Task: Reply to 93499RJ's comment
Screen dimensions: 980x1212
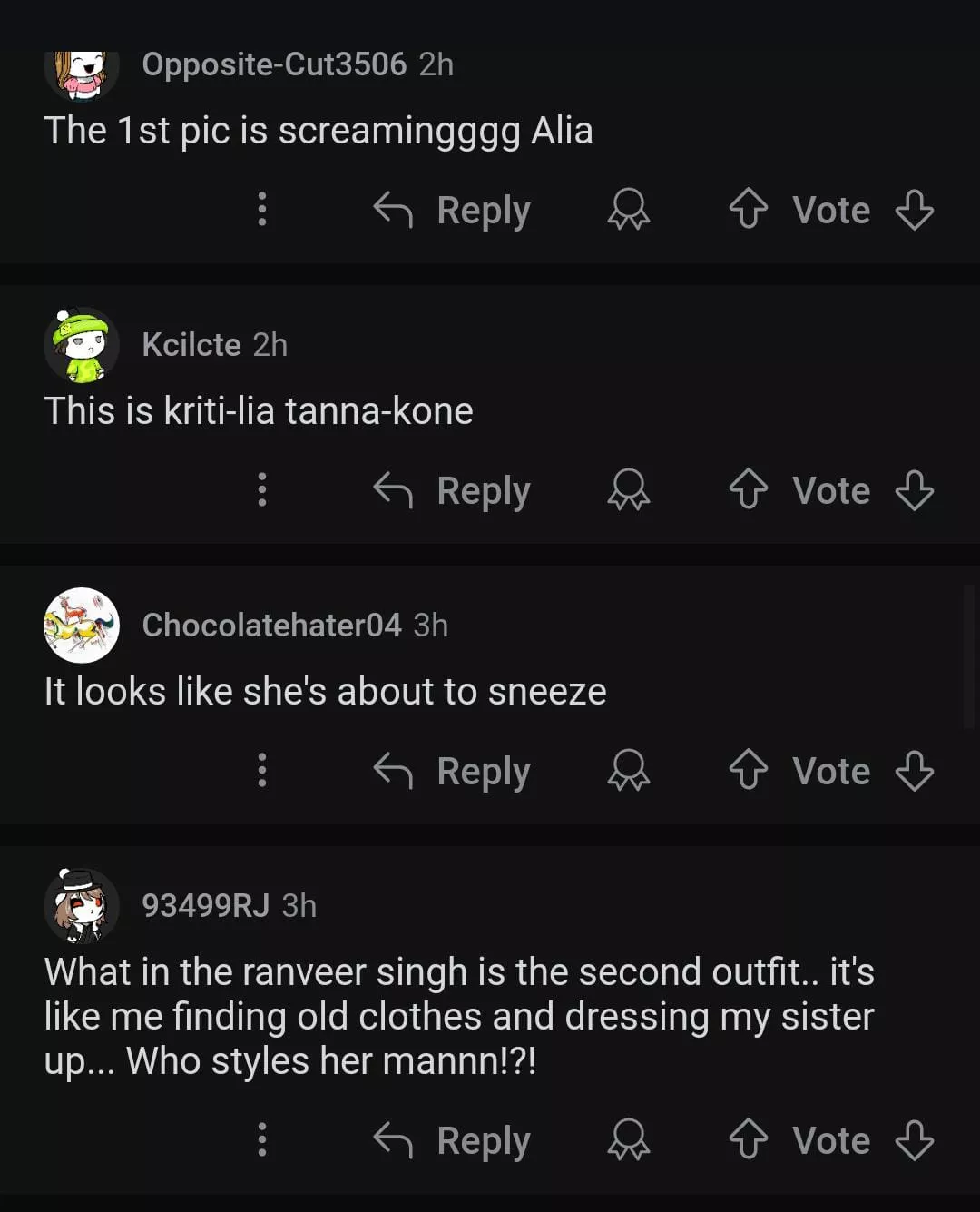Action: tap(453, 1141)
